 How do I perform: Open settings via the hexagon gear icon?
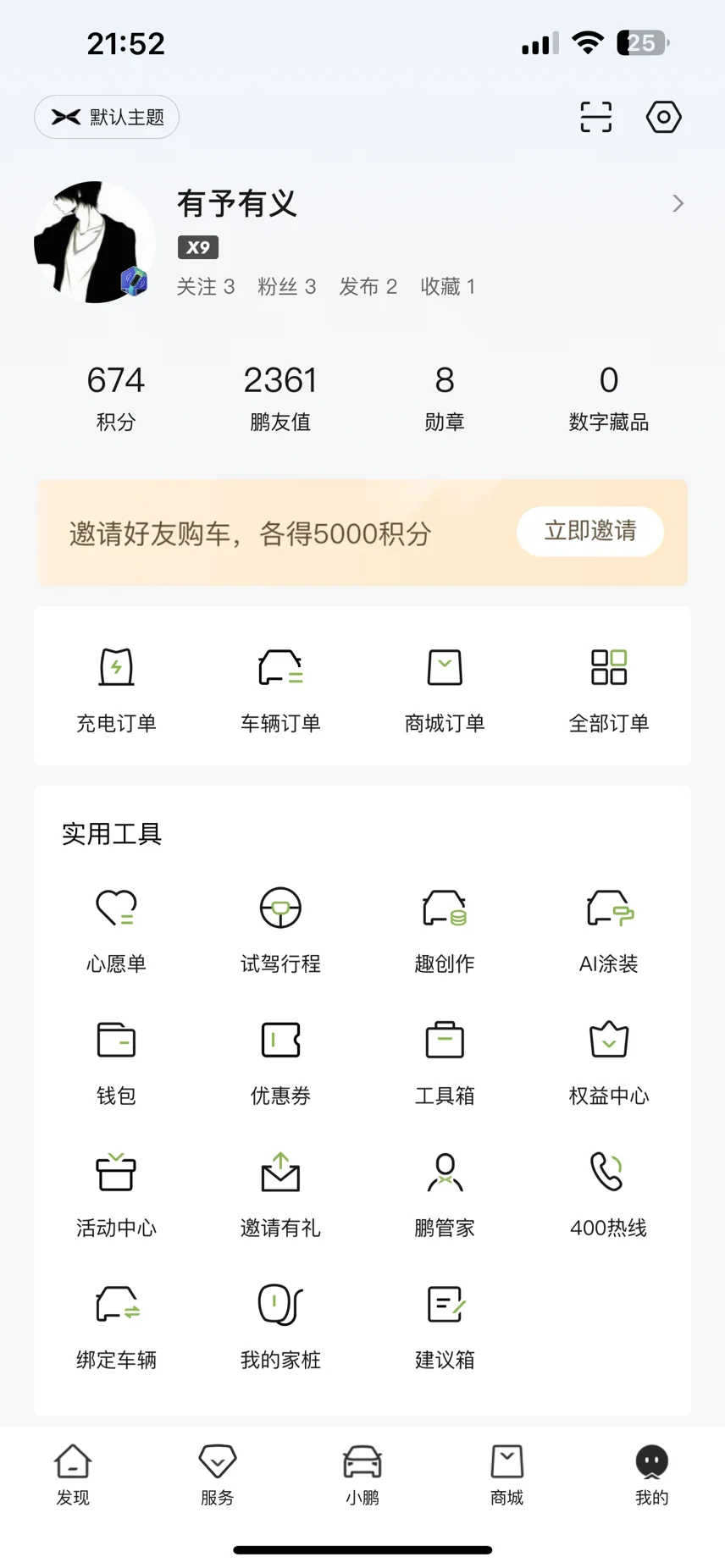[x=663, y=117]
